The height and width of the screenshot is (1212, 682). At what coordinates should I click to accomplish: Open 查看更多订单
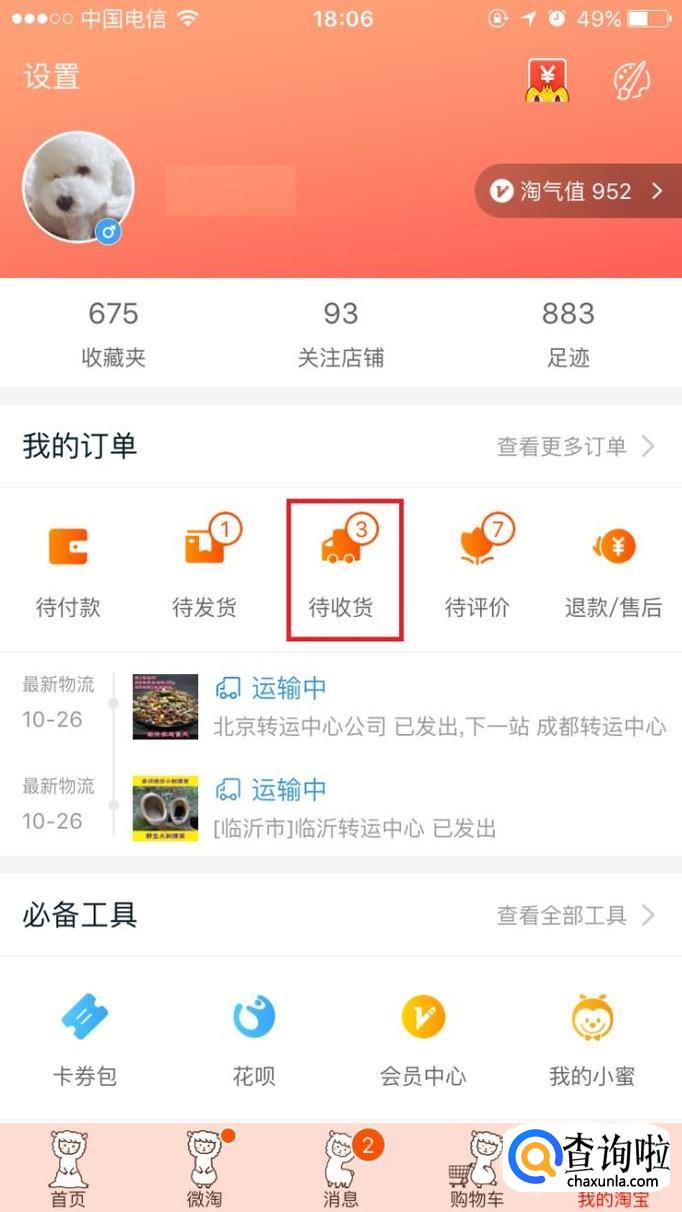click(575, 446)
